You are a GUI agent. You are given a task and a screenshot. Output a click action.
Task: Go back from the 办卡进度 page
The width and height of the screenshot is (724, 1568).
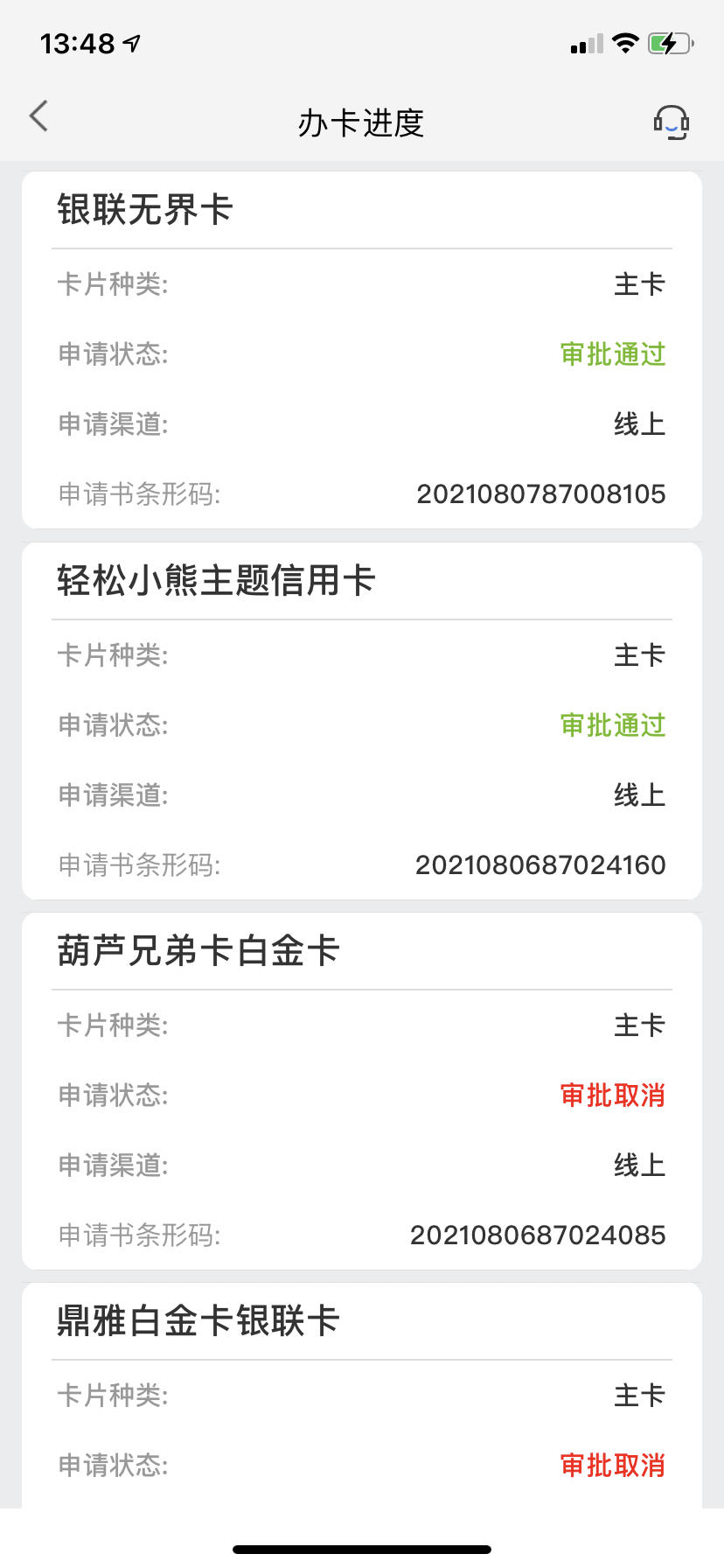pyautogui.click(x=38, y=116)
